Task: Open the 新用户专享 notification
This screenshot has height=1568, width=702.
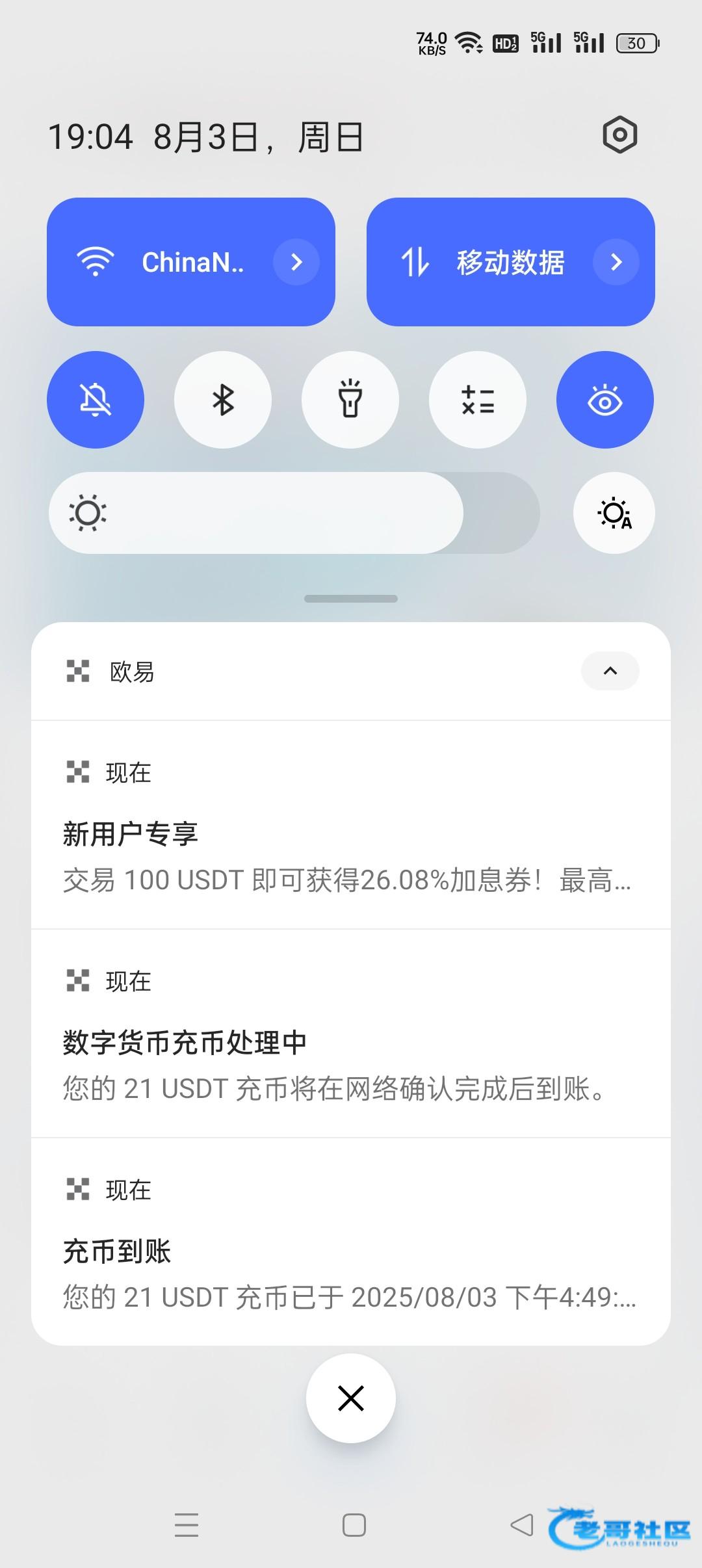Action: (x=351, y=825)
